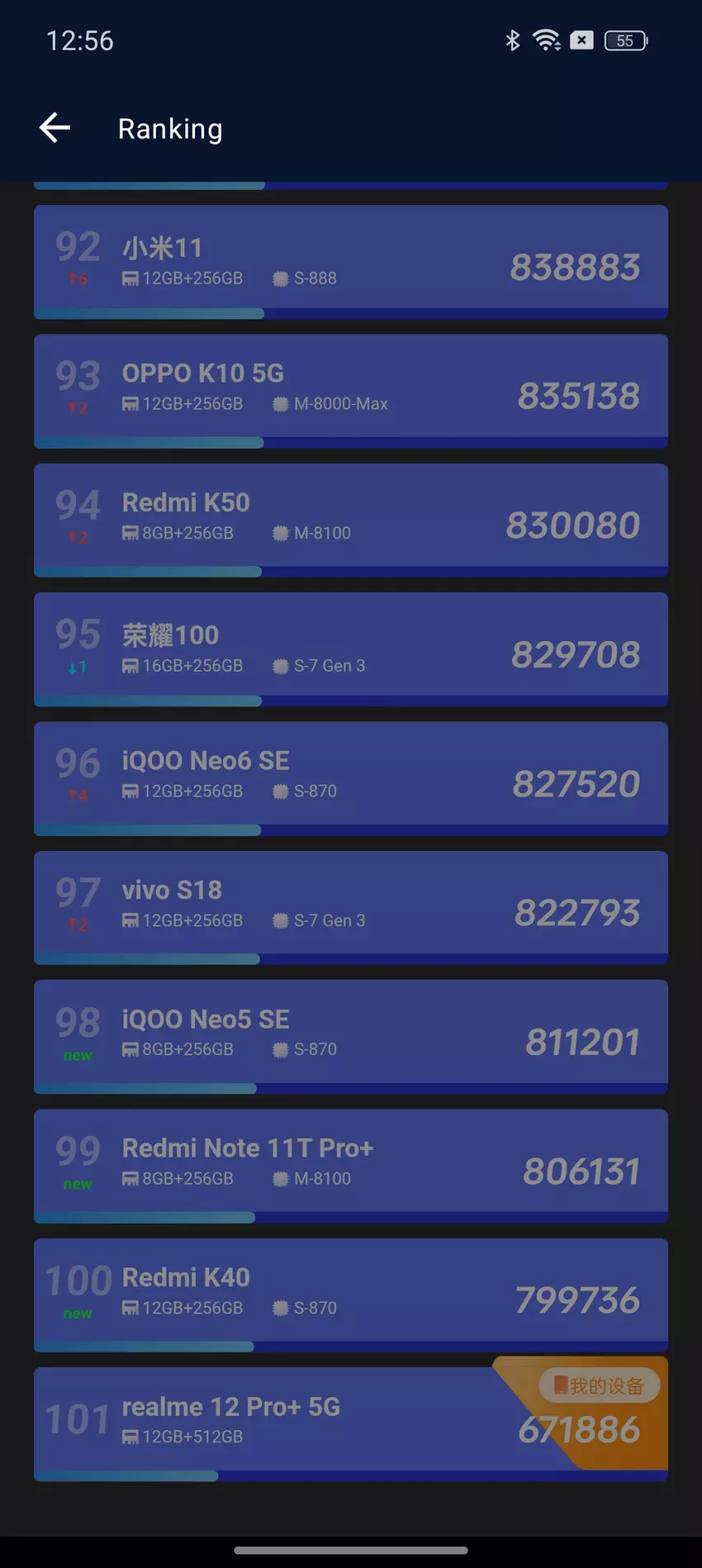Open the Redmi Note 11T Pro+ entry

pyautogui.click(x=350, y=1165)
